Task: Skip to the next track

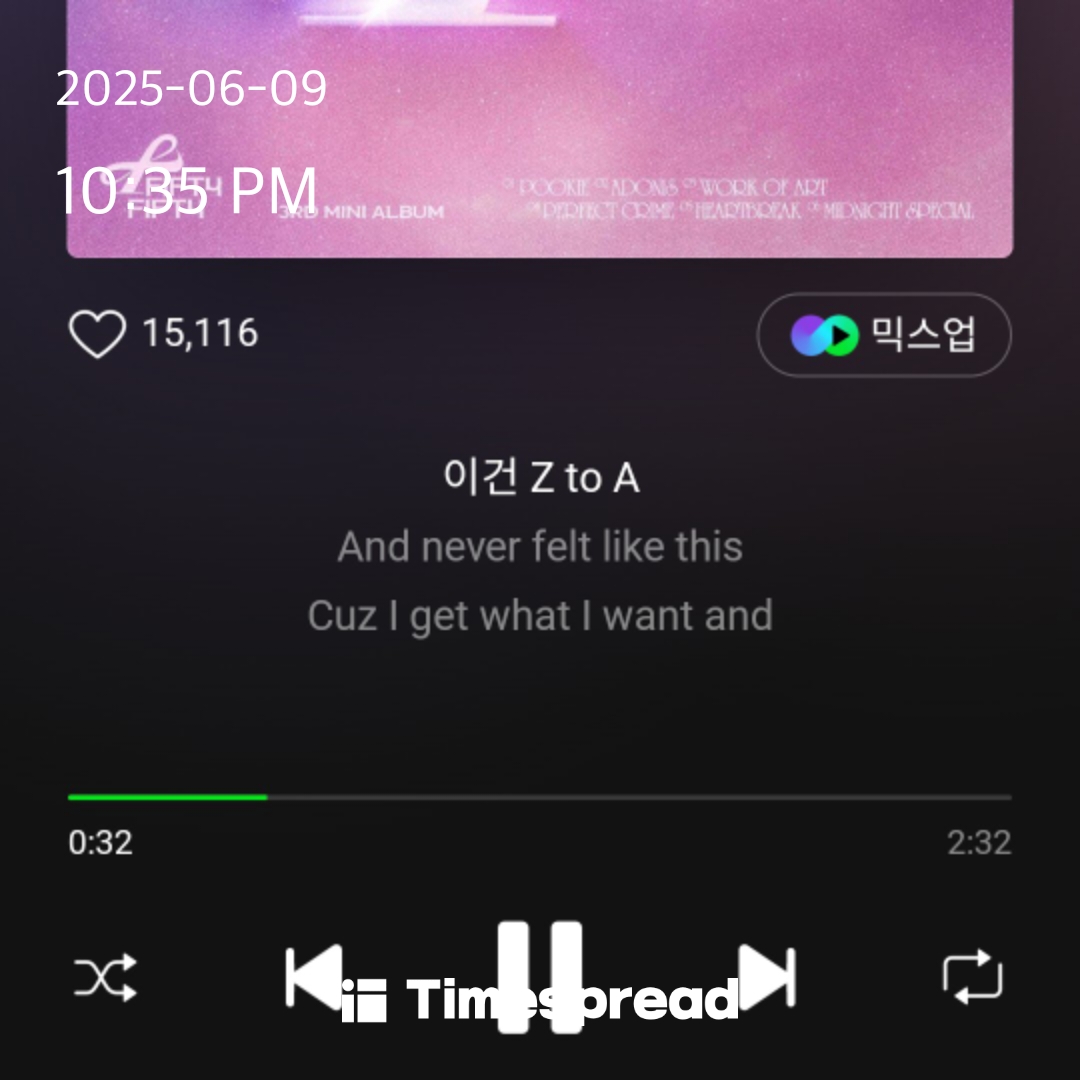Action: [x=767, y=976]
